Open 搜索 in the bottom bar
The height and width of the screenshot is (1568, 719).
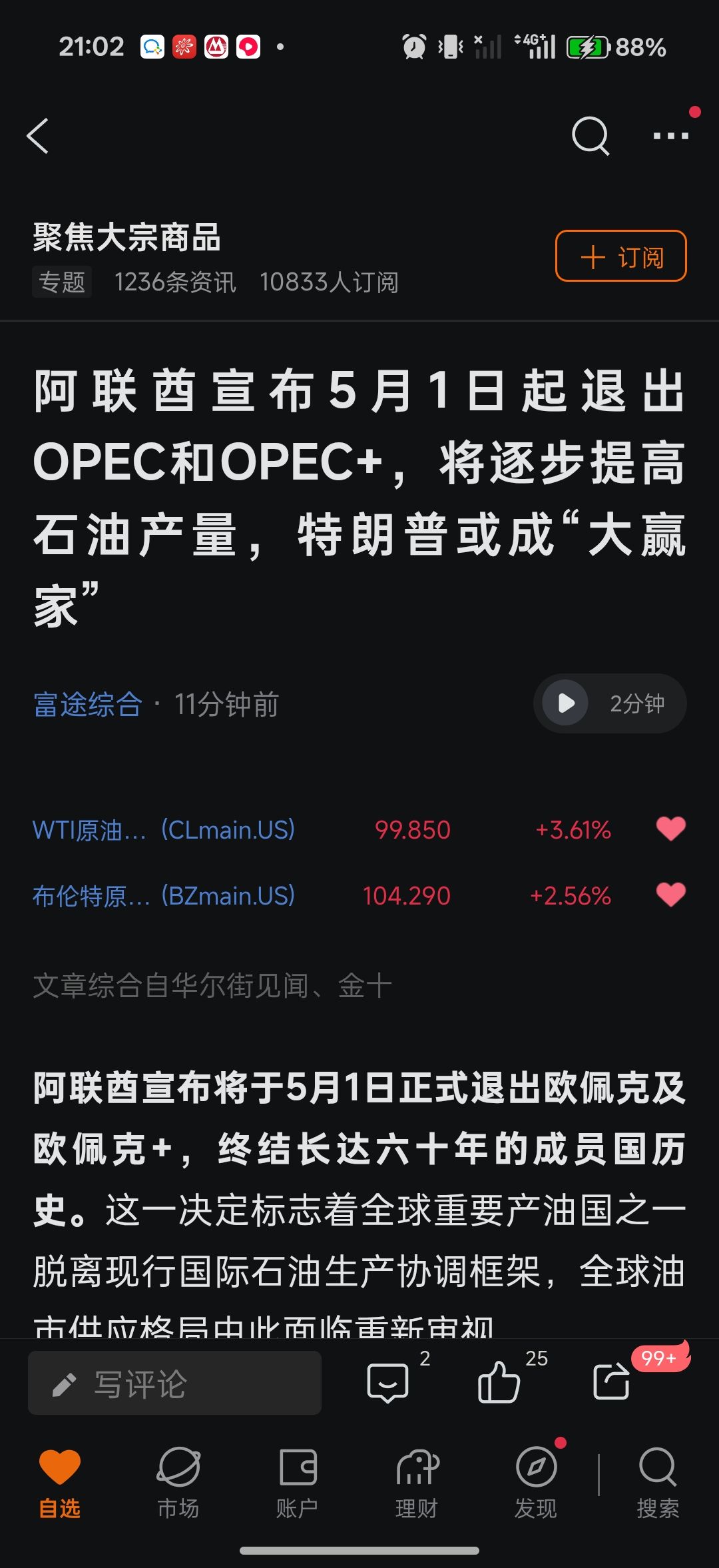[658, 1481]
